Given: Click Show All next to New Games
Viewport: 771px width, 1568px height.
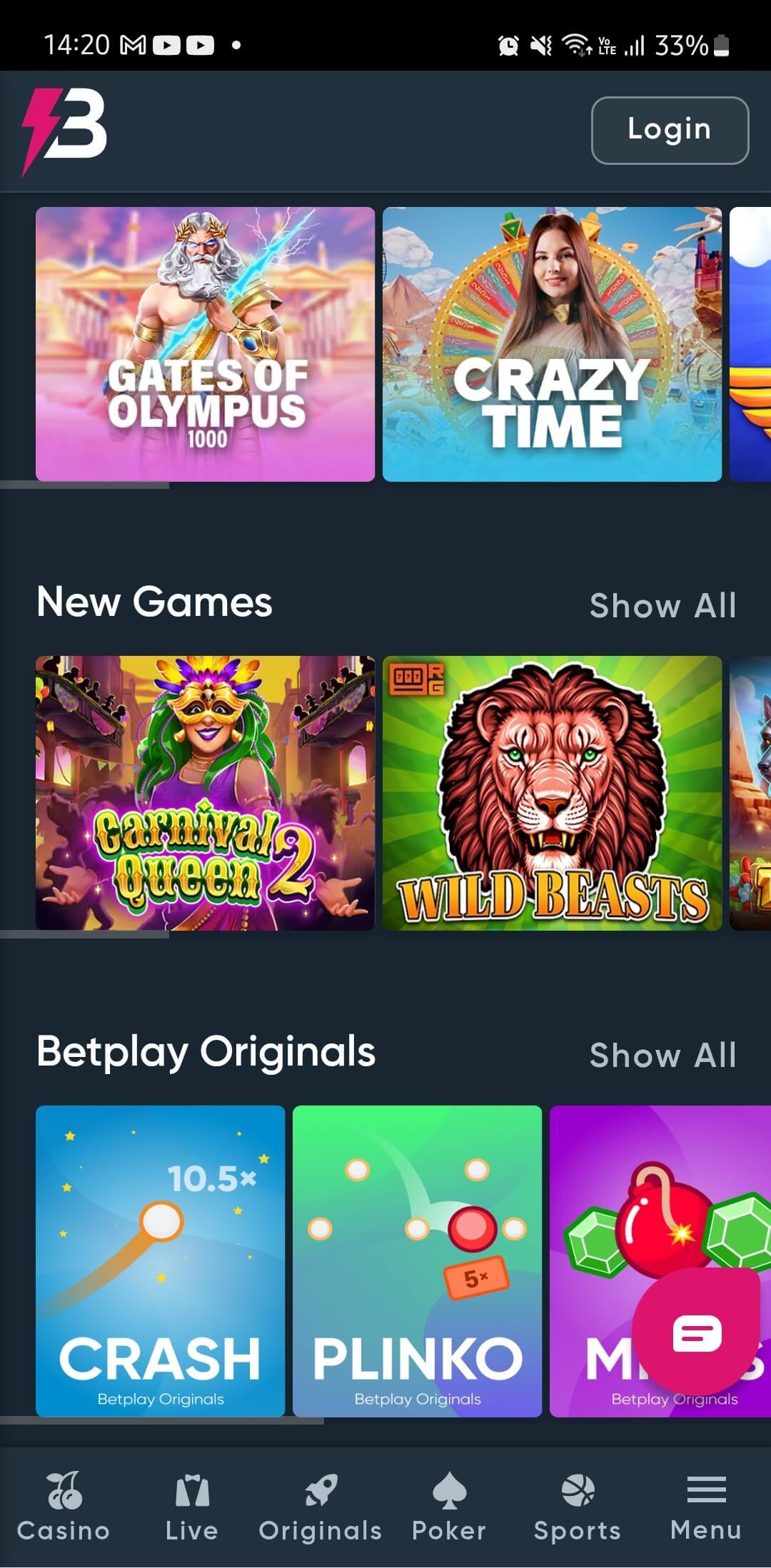Looking at the screenshot, I should pyautogui.click(x=662, y=605).
